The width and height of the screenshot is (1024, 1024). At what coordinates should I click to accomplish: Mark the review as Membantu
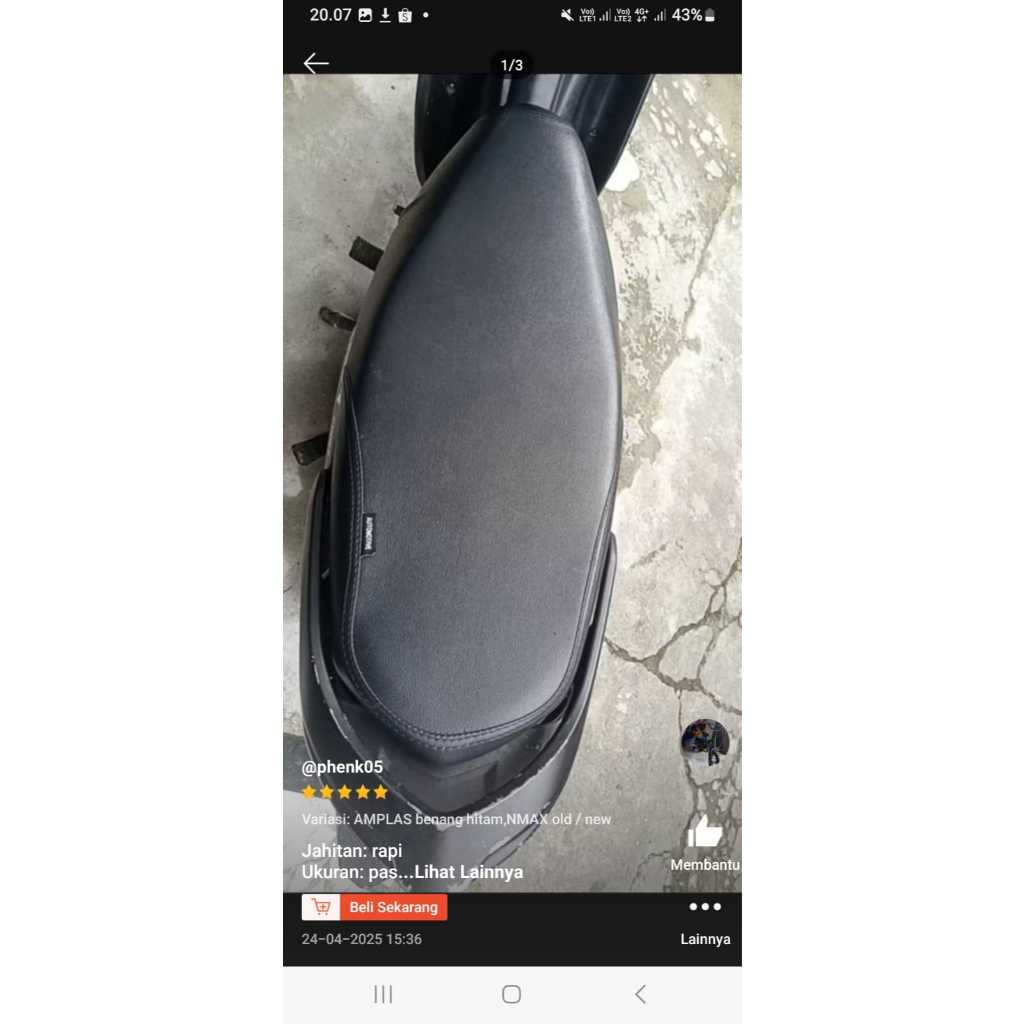(x=705, y=833)
